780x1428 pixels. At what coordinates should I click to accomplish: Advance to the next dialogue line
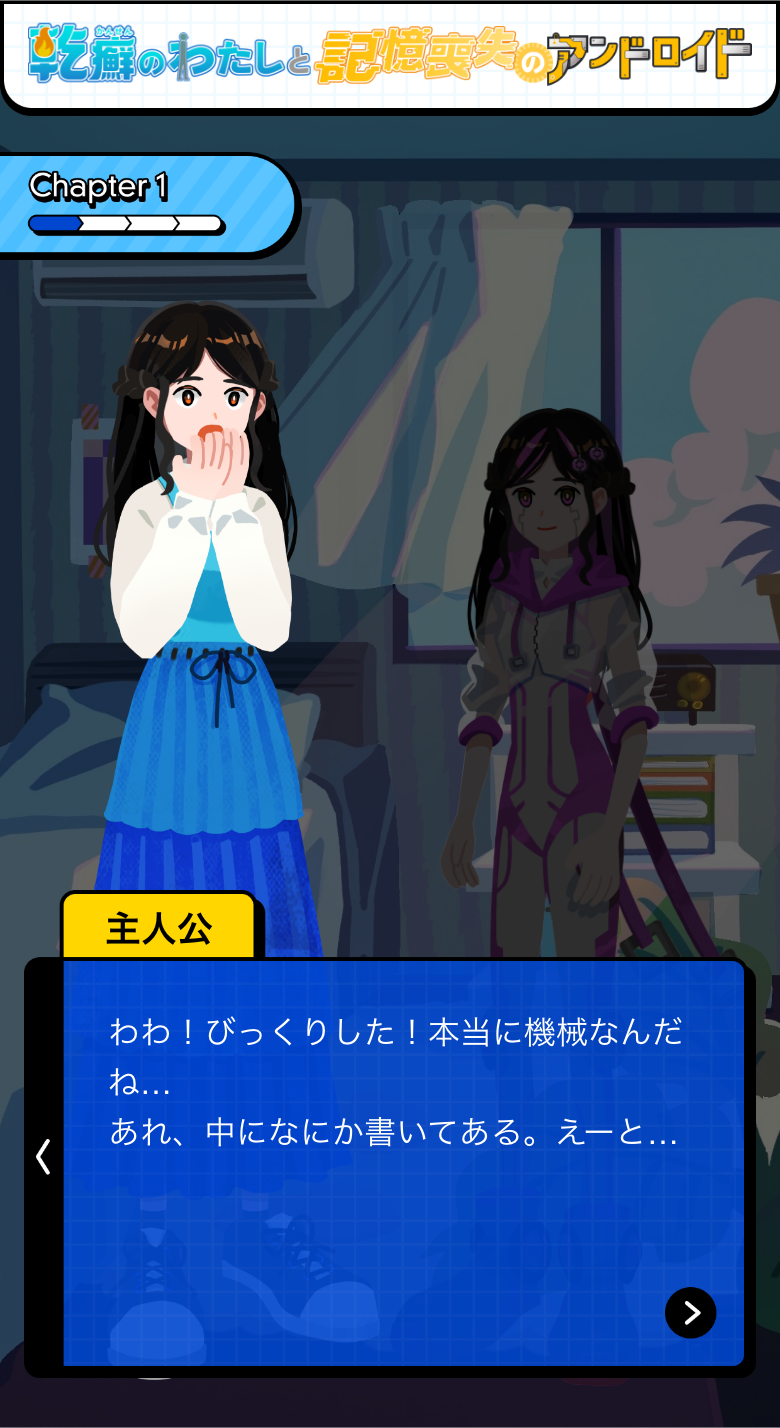click(690, 1312)
